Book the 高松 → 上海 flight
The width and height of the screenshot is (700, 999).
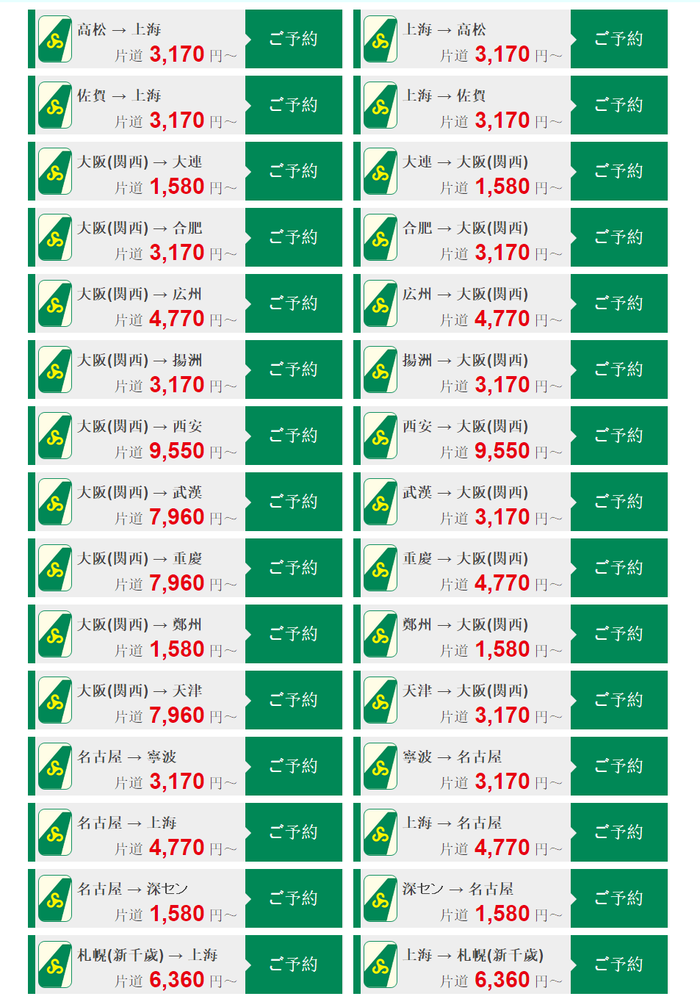[x=293, y=39]
